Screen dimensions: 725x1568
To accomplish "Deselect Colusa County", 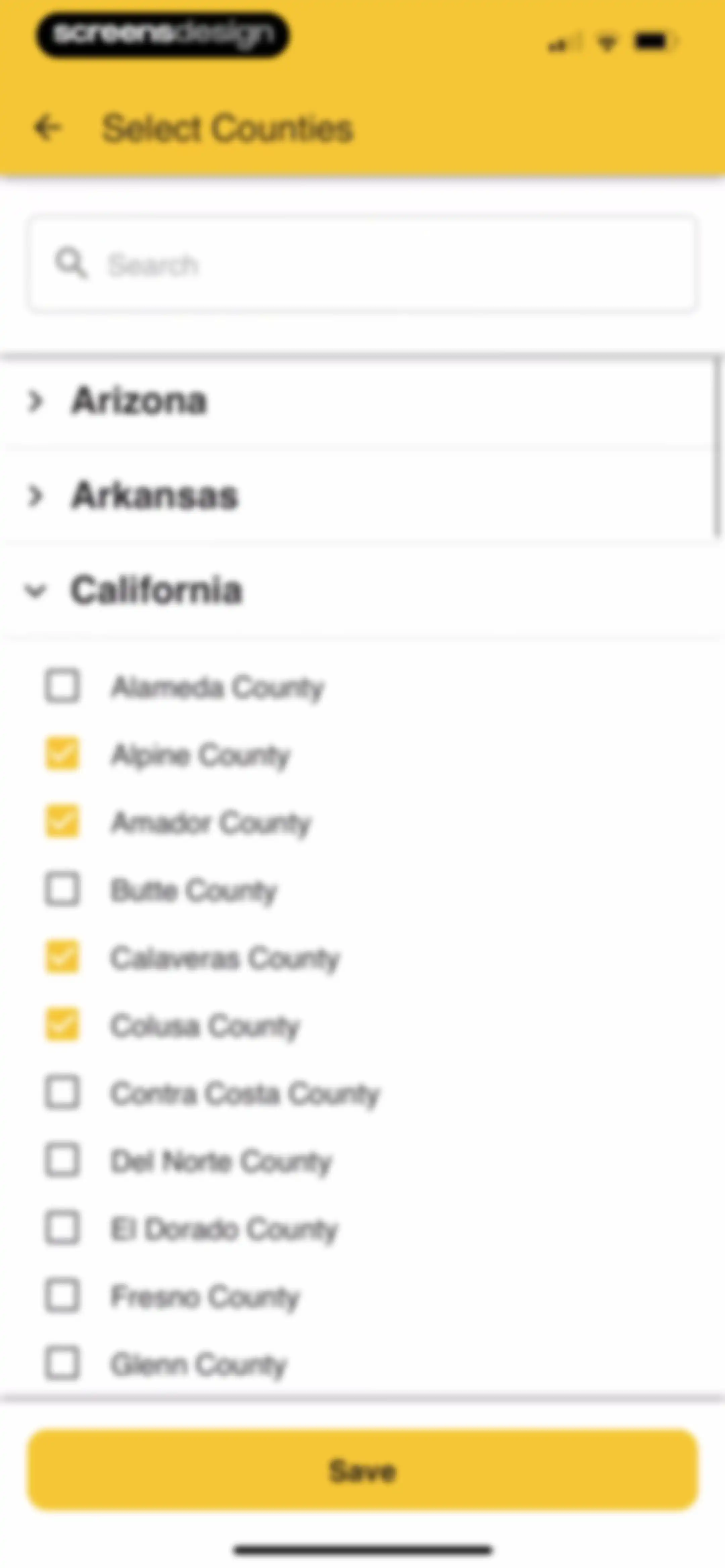I will (x=62, y=1025).
